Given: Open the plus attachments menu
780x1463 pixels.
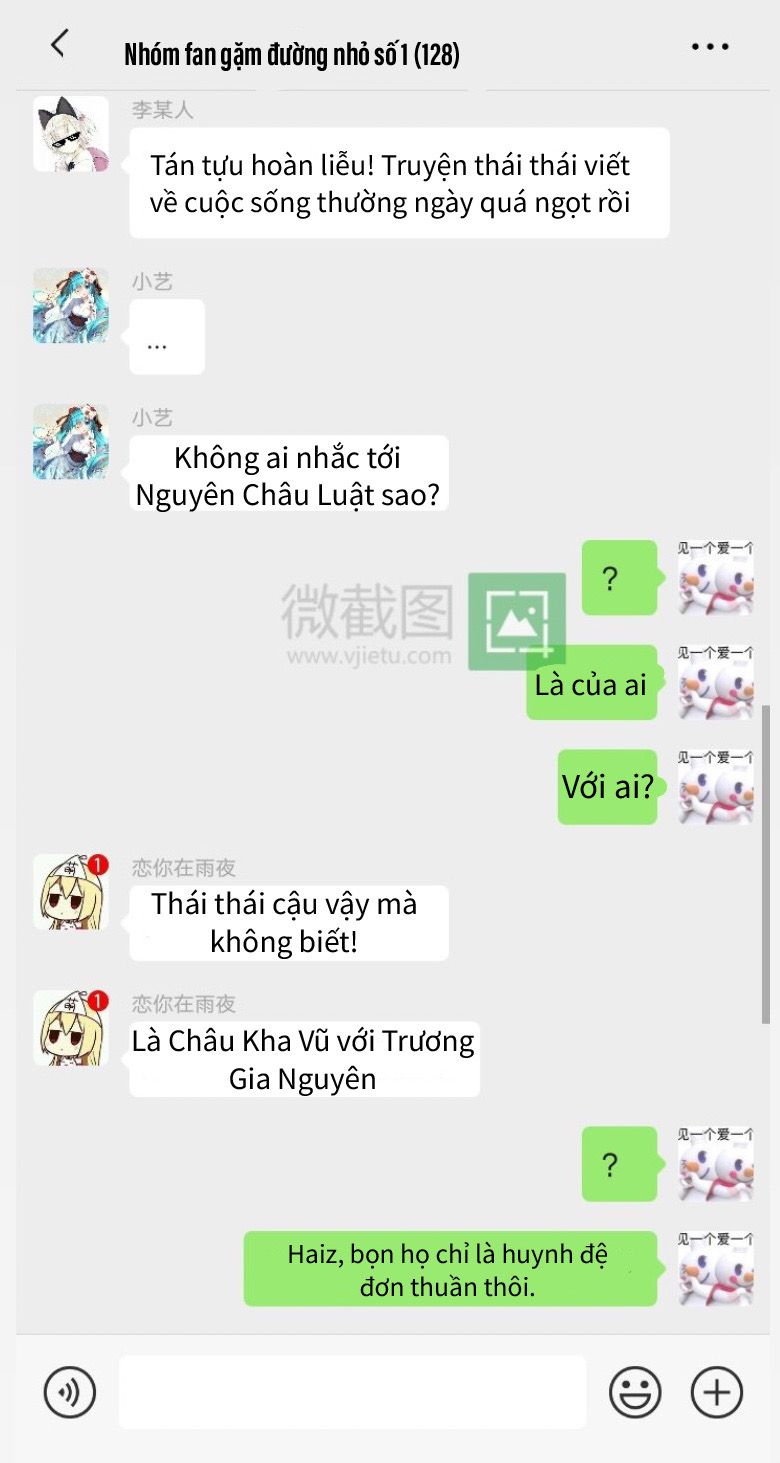Looking at the screenshot, I should (717, 1392).
